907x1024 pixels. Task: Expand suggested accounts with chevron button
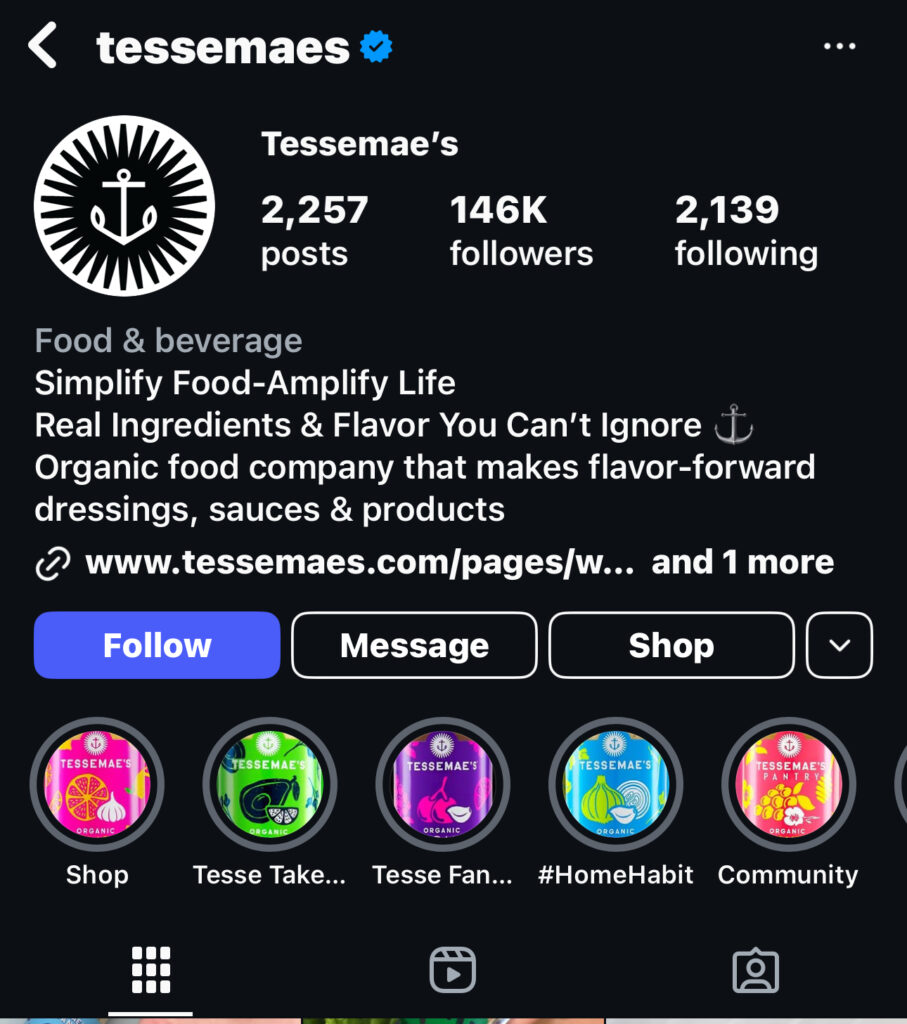(839, 645)
